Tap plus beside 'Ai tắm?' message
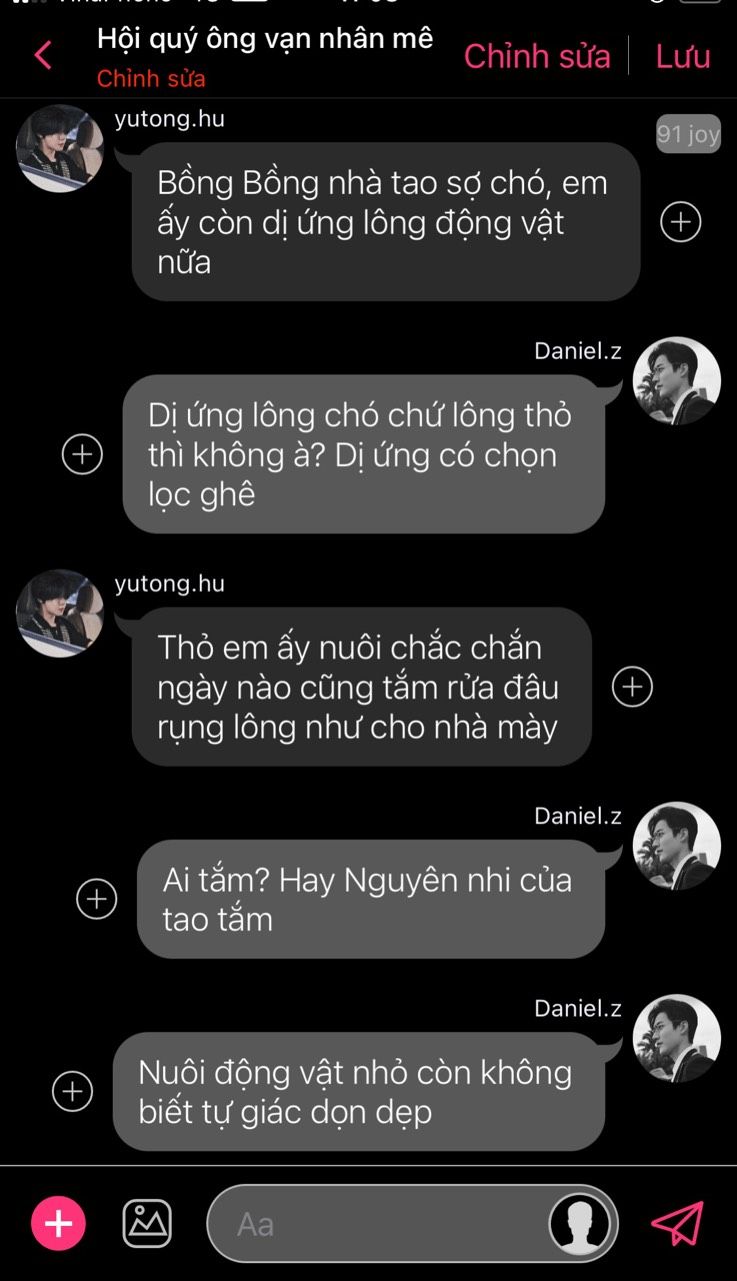Image resolution: width=737 pixels, height=1281 pixels. click(97, 899)
